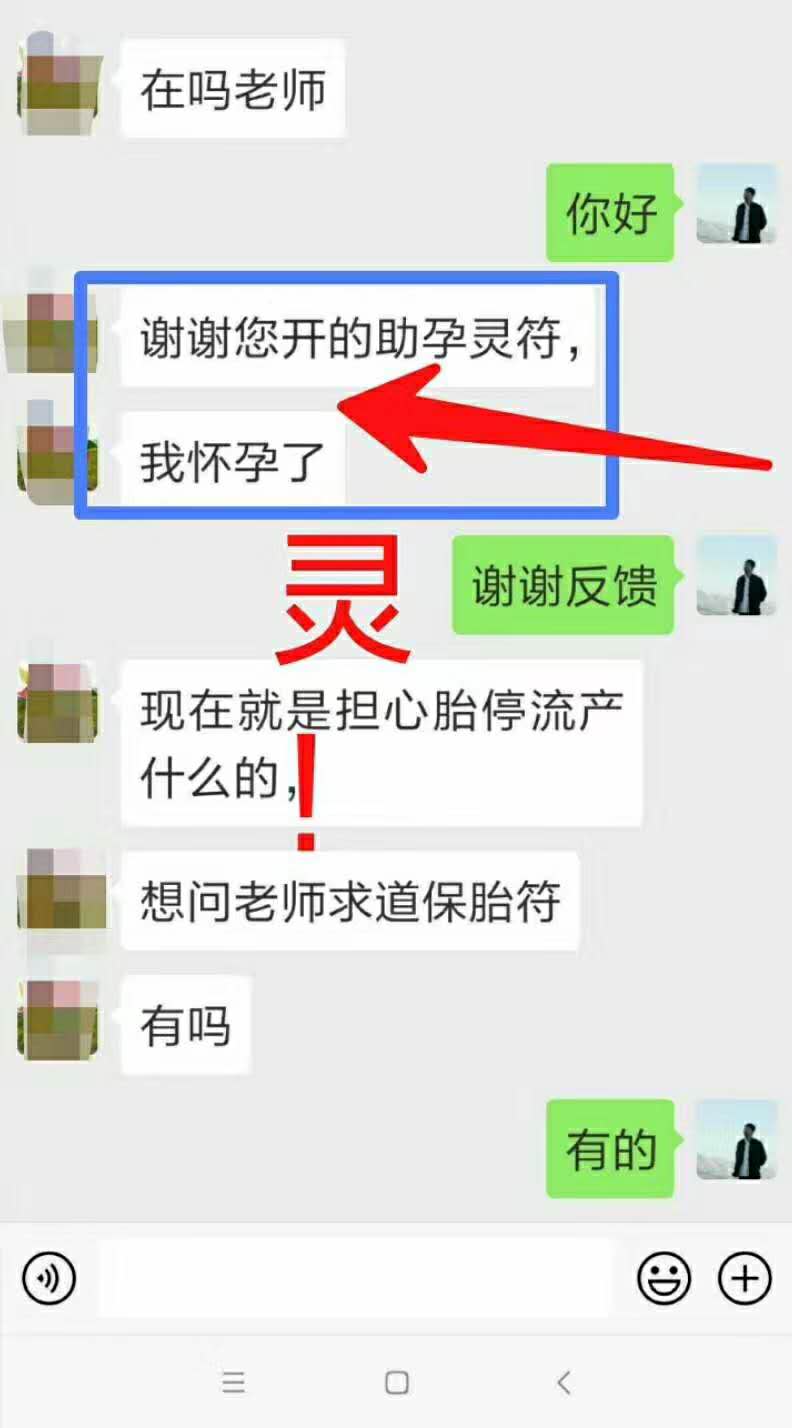Open the emoji sticker panel
Viewport: 792px width, 1428px height.
pyautogui.click(x=664, y=1277)
